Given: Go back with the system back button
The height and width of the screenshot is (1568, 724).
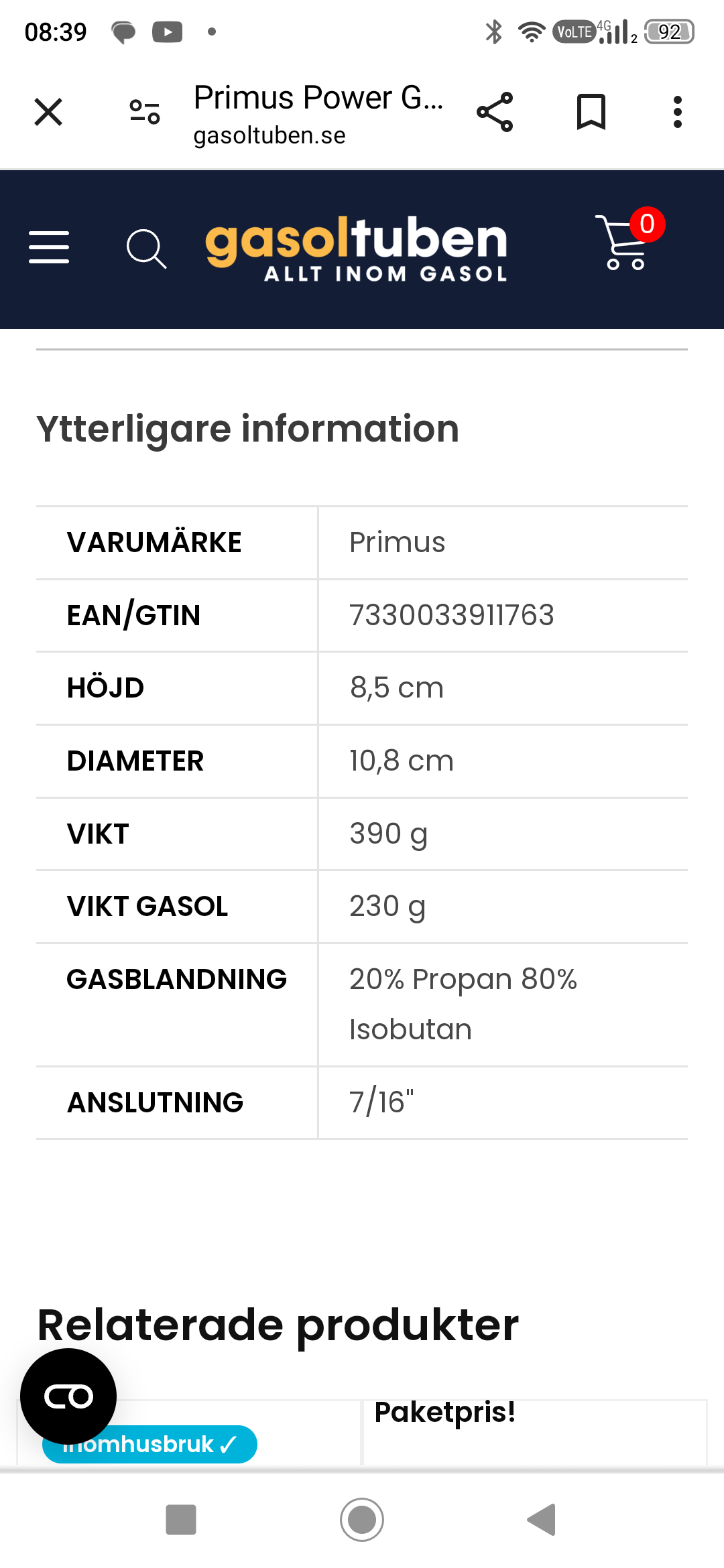Looking at the screenshot, I should pyautogui.click(x=542, y=1520).
